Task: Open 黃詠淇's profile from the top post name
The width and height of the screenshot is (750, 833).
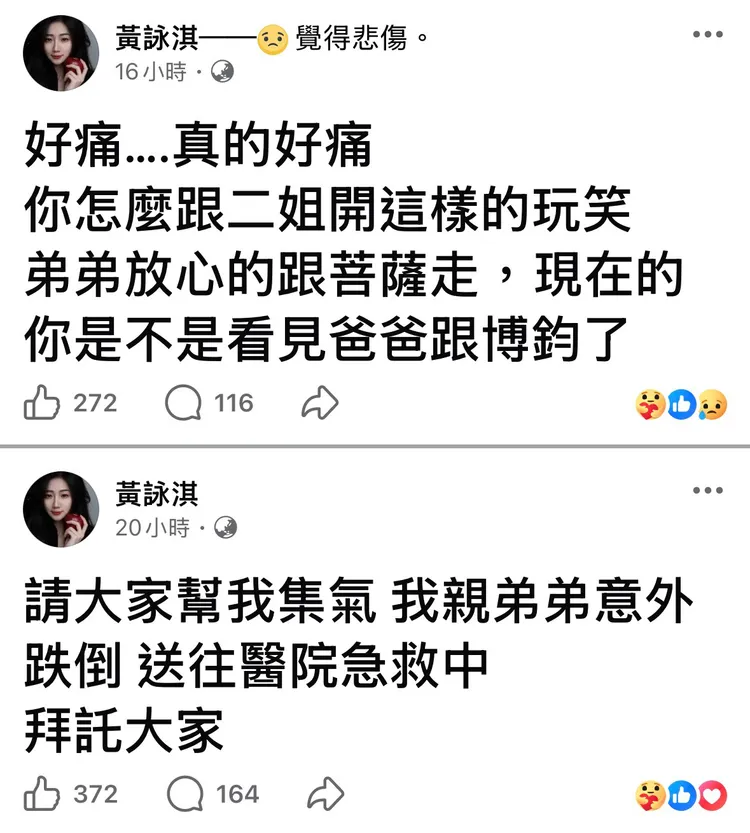Action: (x=150, y=33)
